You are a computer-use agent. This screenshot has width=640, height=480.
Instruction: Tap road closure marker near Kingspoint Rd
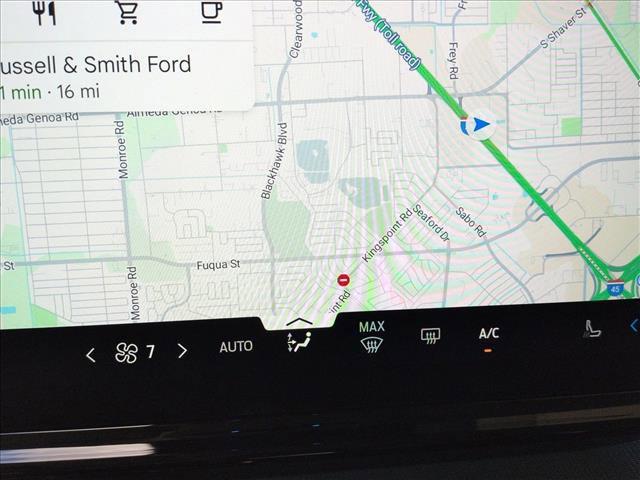coord(343,281)
